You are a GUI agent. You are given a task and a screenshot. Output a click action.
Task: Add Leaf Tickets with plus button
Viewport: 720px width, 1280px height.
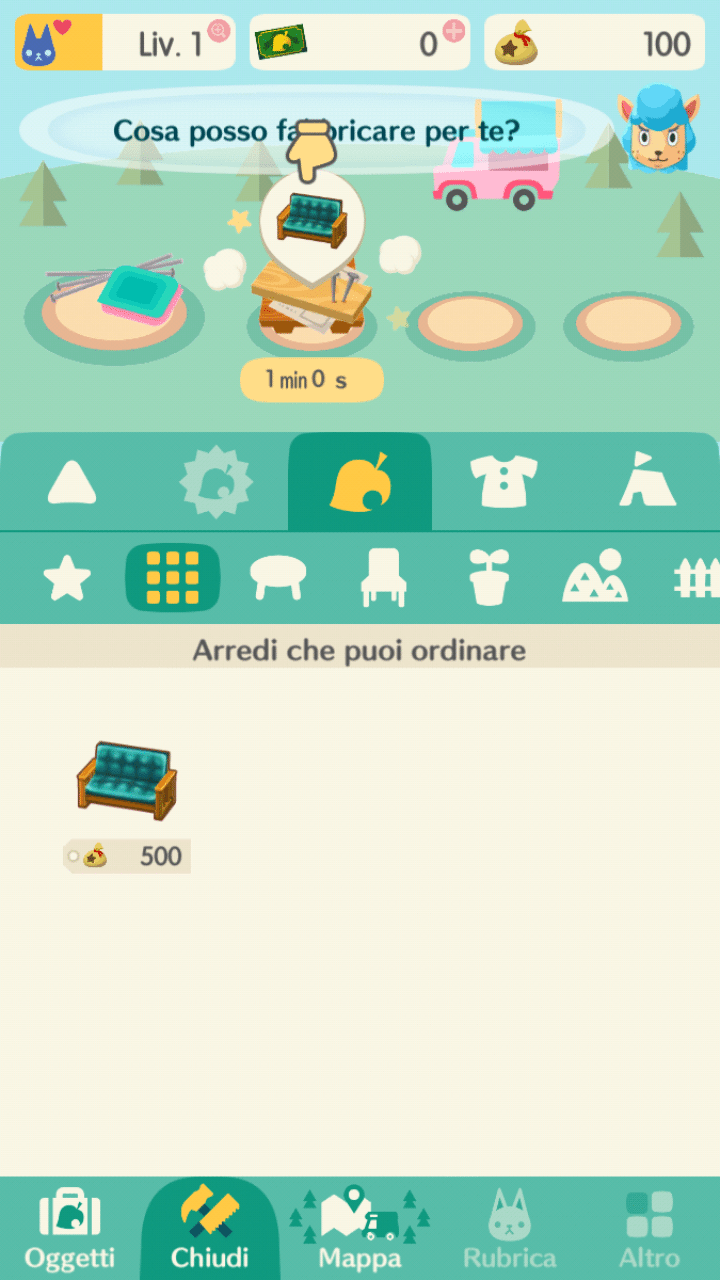click(x=454, y=31)
